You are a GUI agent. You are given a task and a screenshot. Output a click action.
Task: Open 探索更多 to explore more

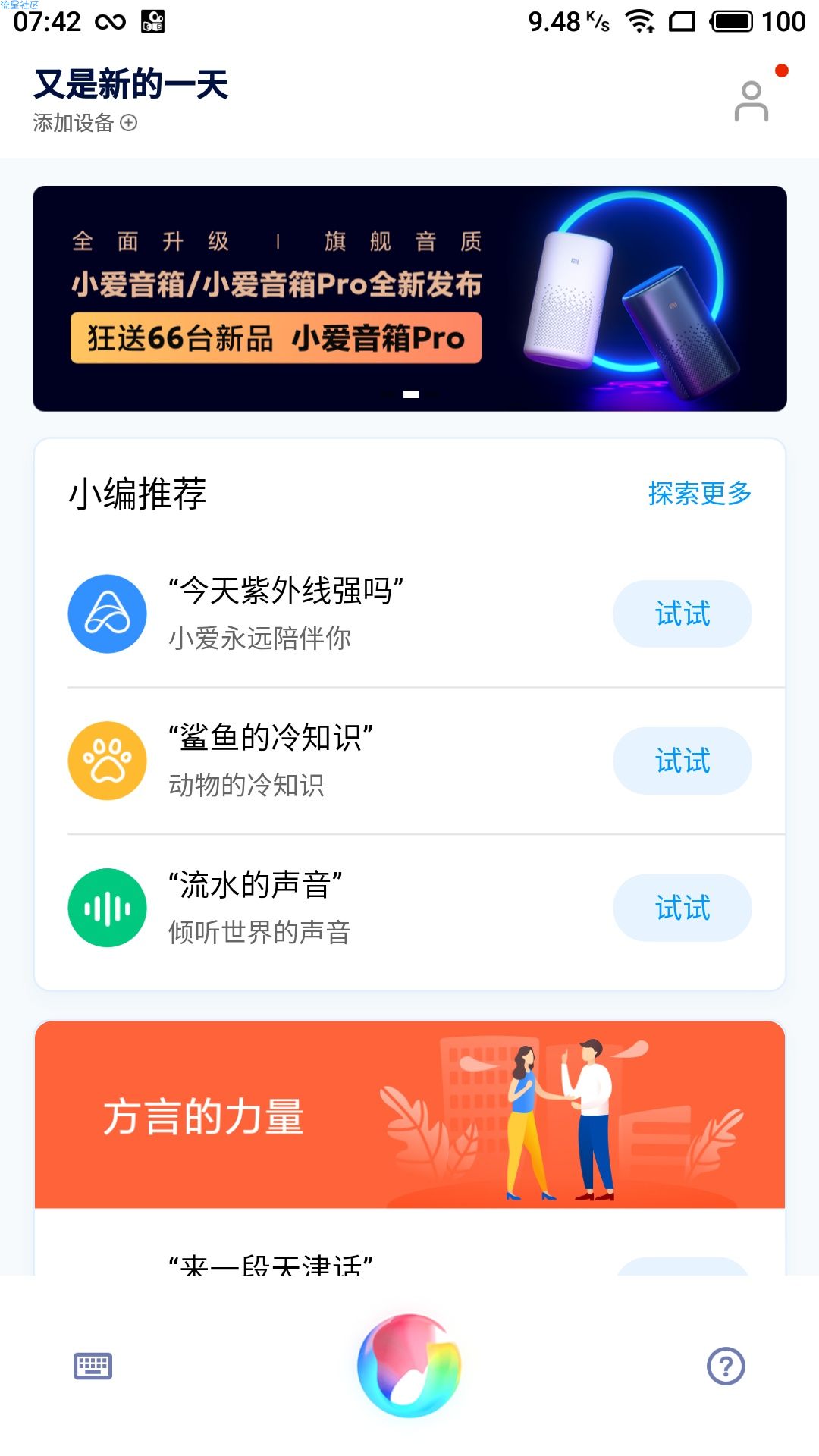pos(699,494)
